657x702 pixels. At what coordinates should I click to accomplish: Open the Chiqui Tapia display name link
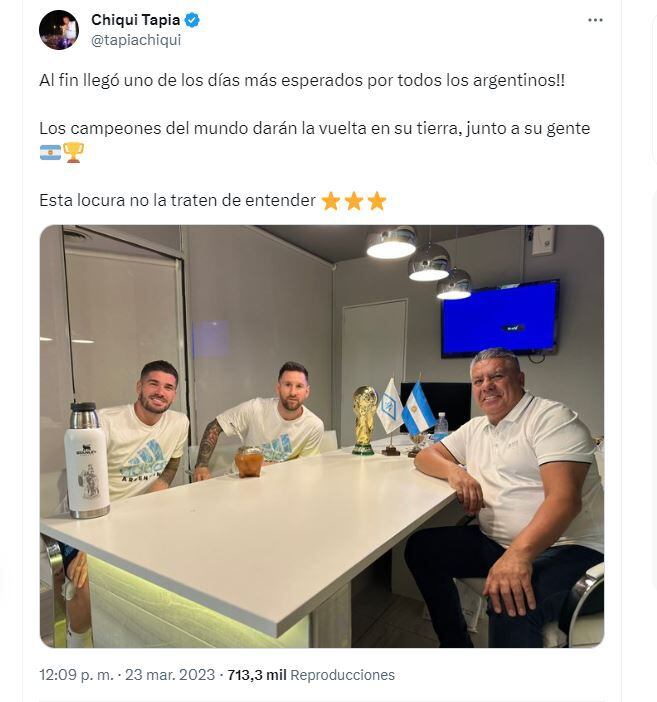(131, 20)
